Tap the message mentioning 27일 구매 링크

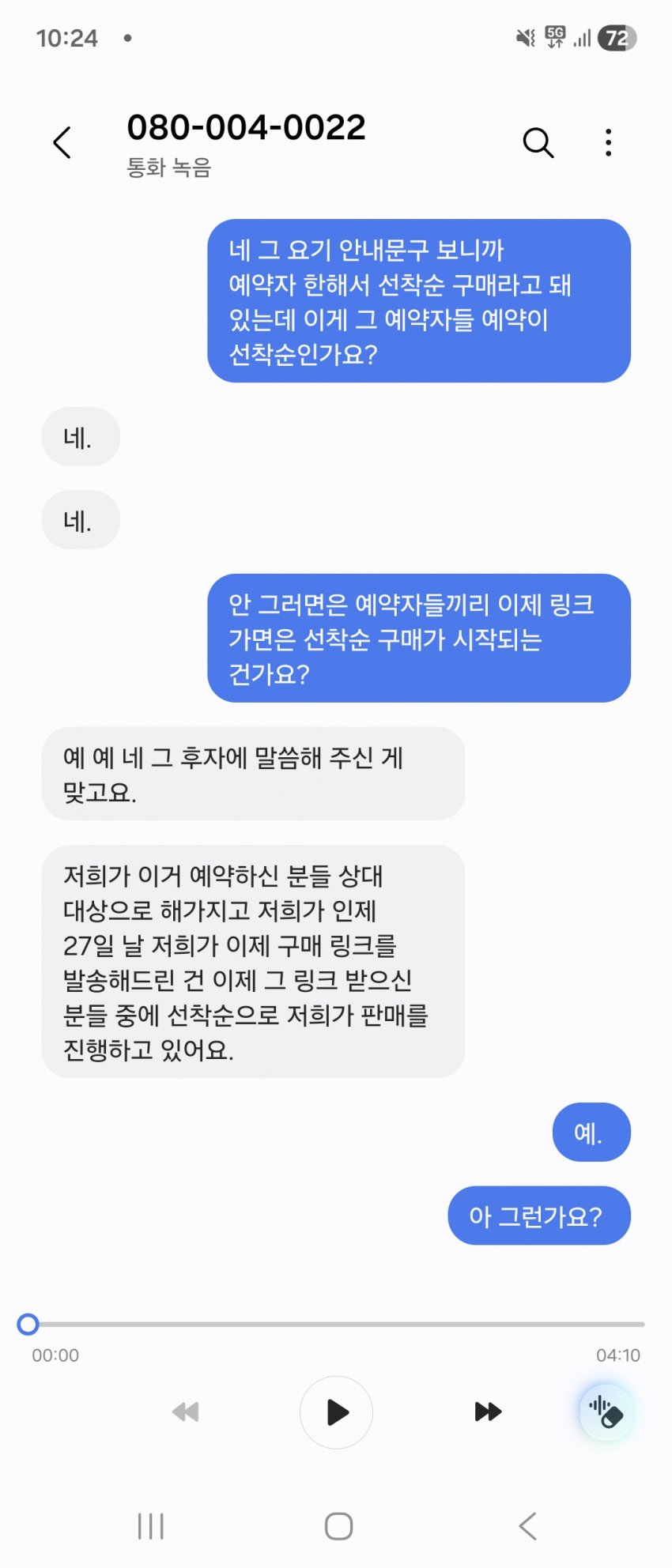253,961
